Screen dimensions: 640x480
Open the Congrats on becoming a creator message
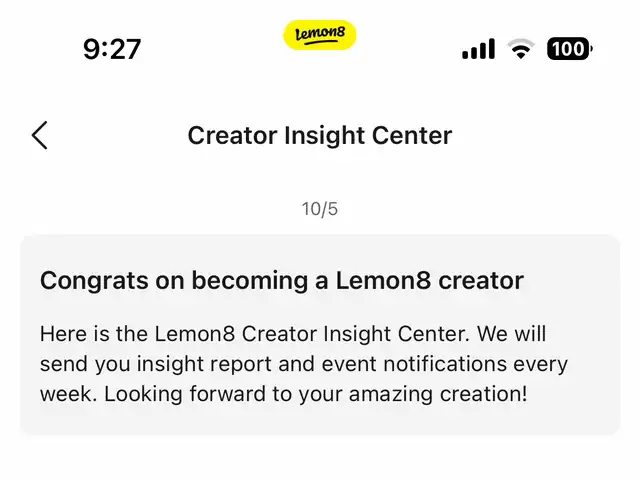pos(320,335)
